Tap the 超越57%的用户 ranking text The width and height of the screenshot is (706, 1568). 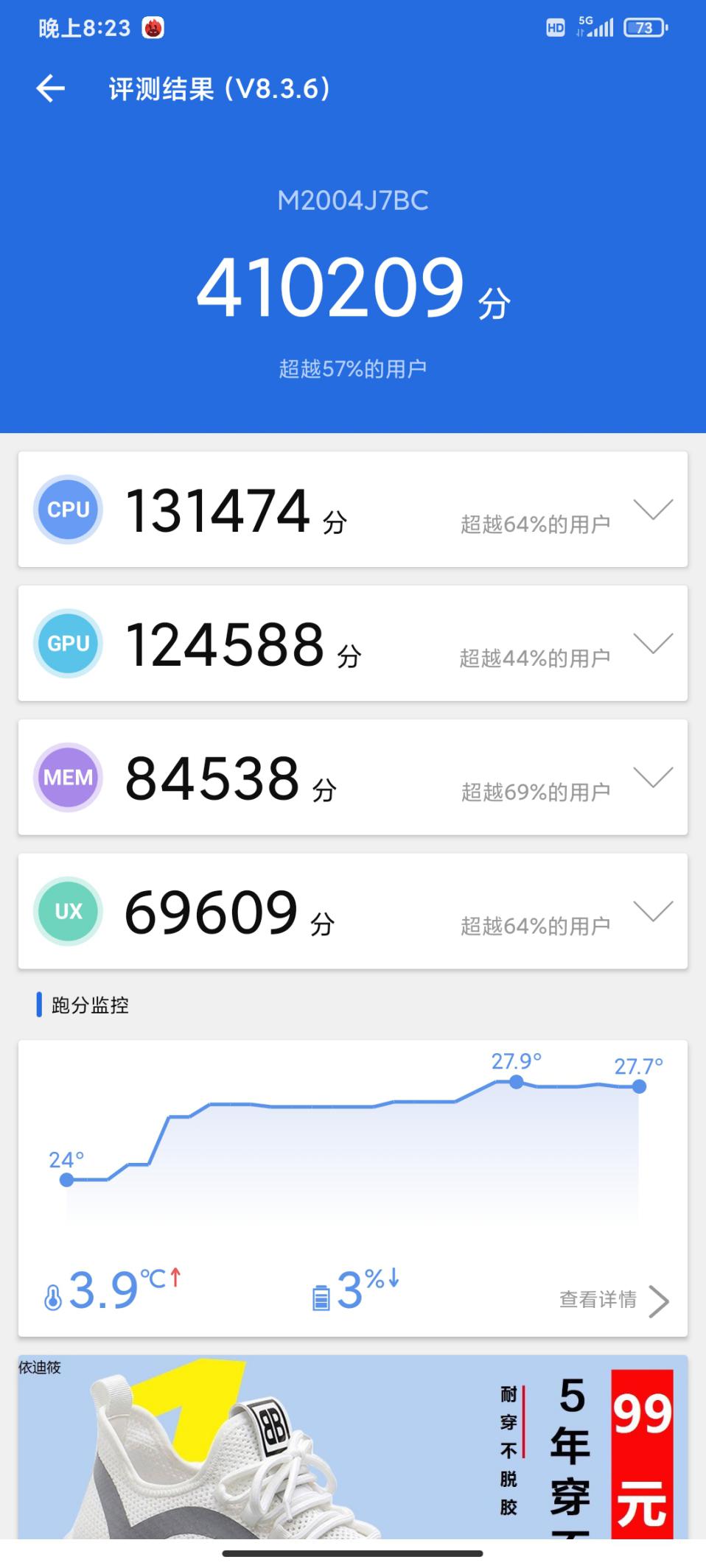point(352,368)
